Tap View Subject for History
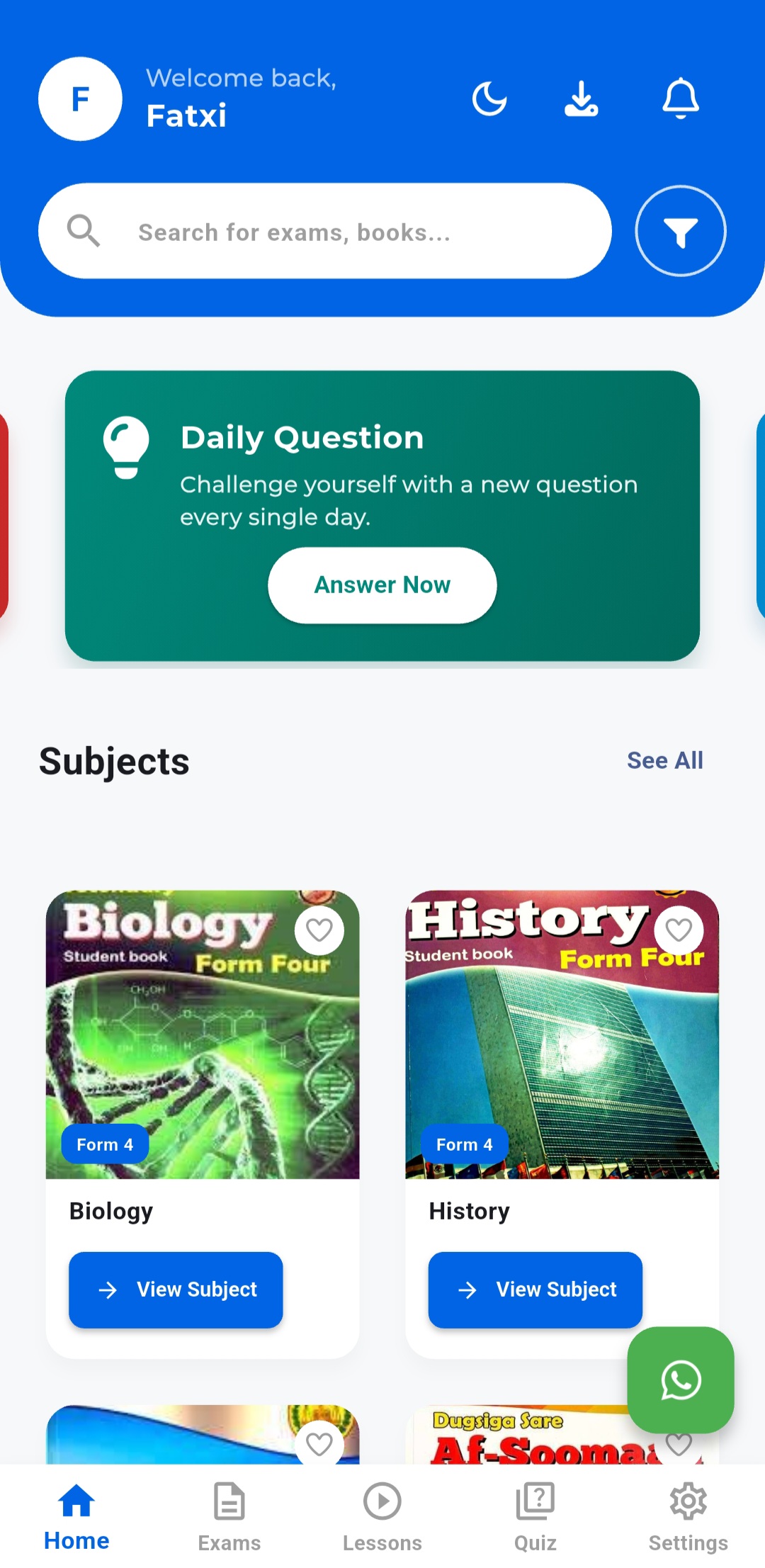Image resolution: width=765 pixels, height=1568 pixels. click(x=535, y=1290)
